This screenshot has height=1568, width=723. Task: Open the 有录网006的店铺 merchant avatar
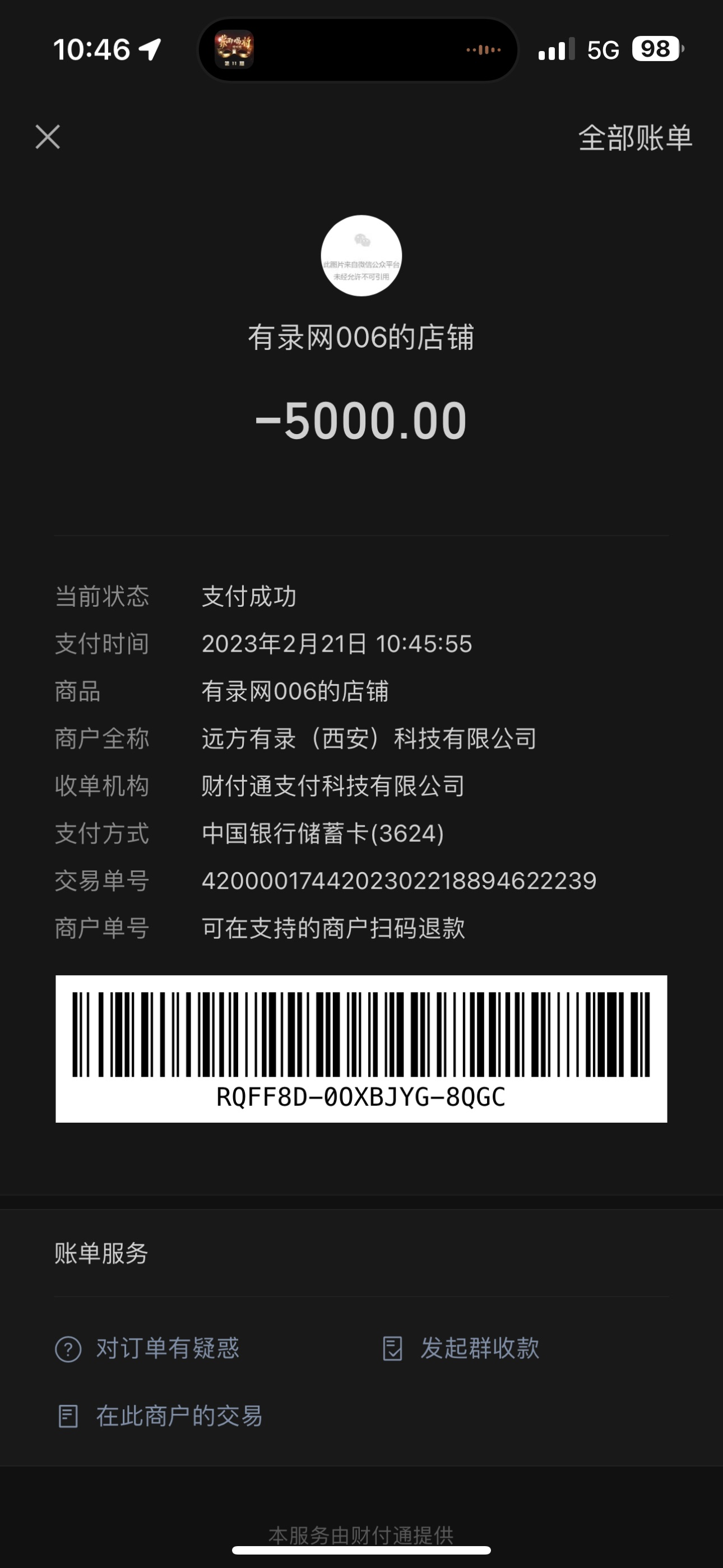(361, 256)
